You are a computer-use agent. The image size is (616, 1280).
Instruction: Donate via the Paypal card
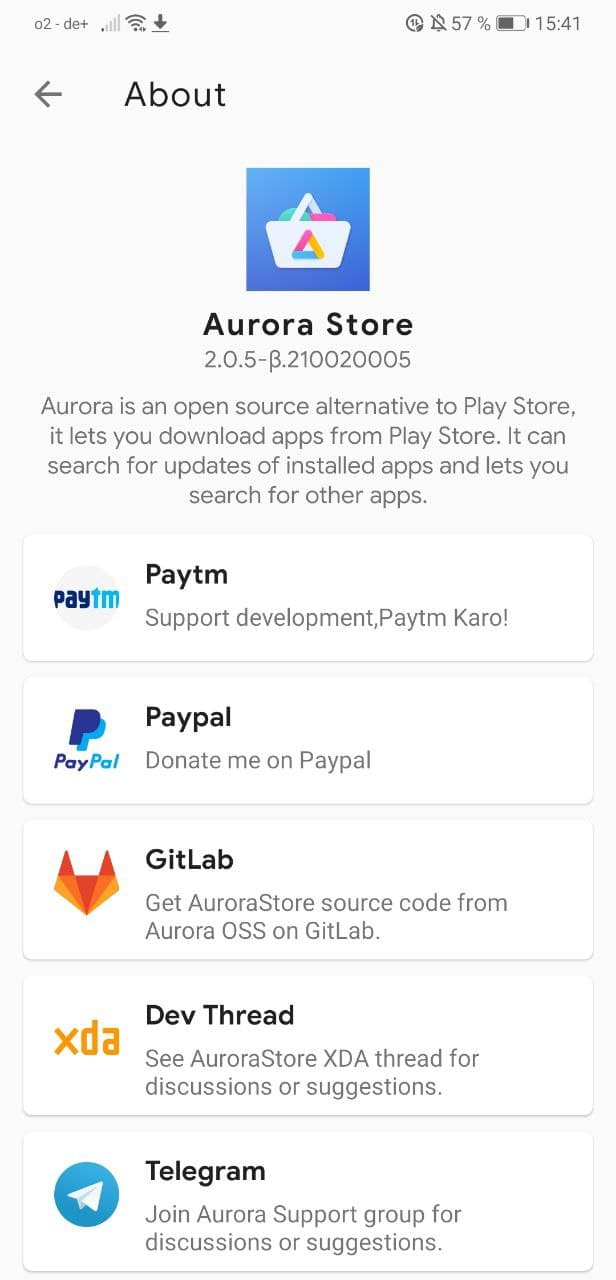pyautogui.click(x=307, y=740)
